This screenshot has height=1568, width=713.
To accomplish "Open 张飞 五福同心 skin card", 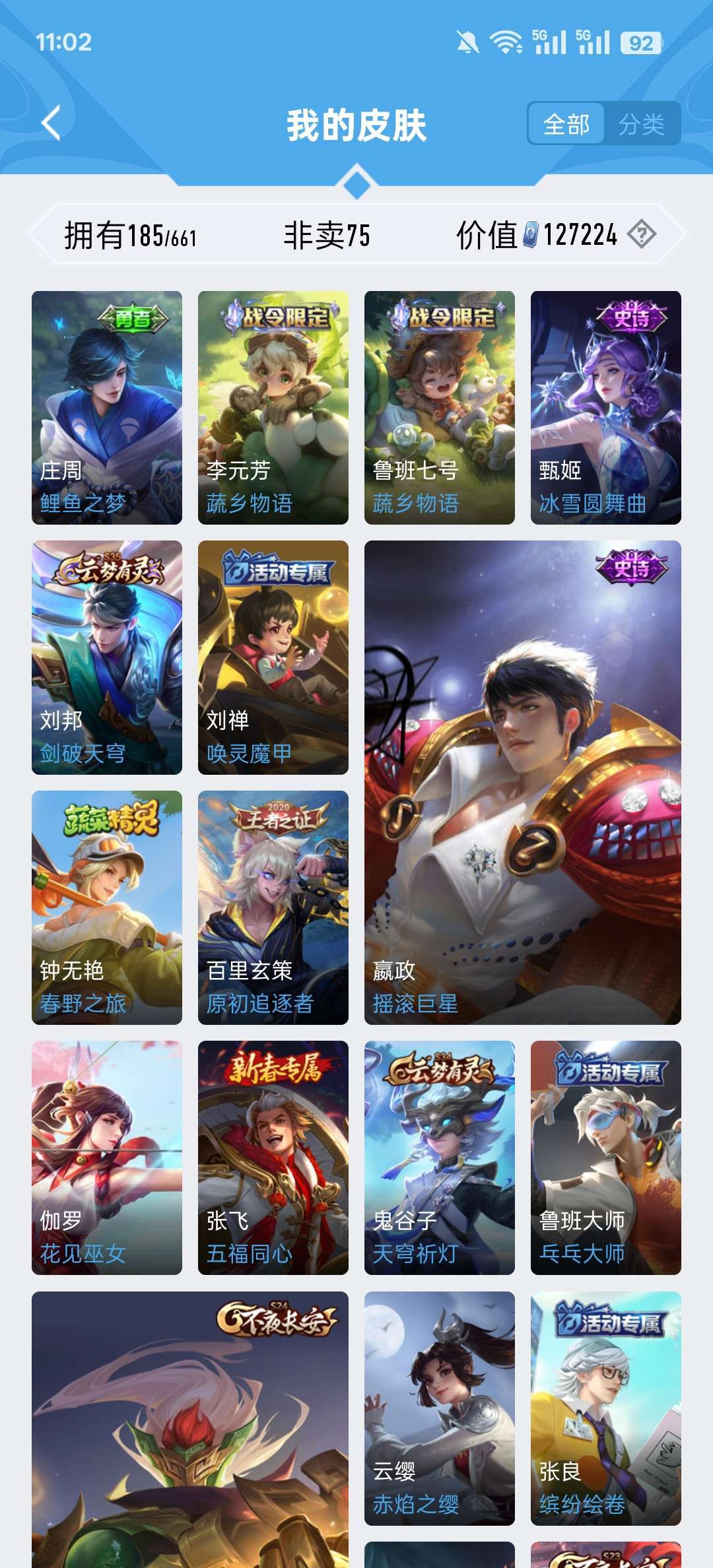I will point(273,1158).
